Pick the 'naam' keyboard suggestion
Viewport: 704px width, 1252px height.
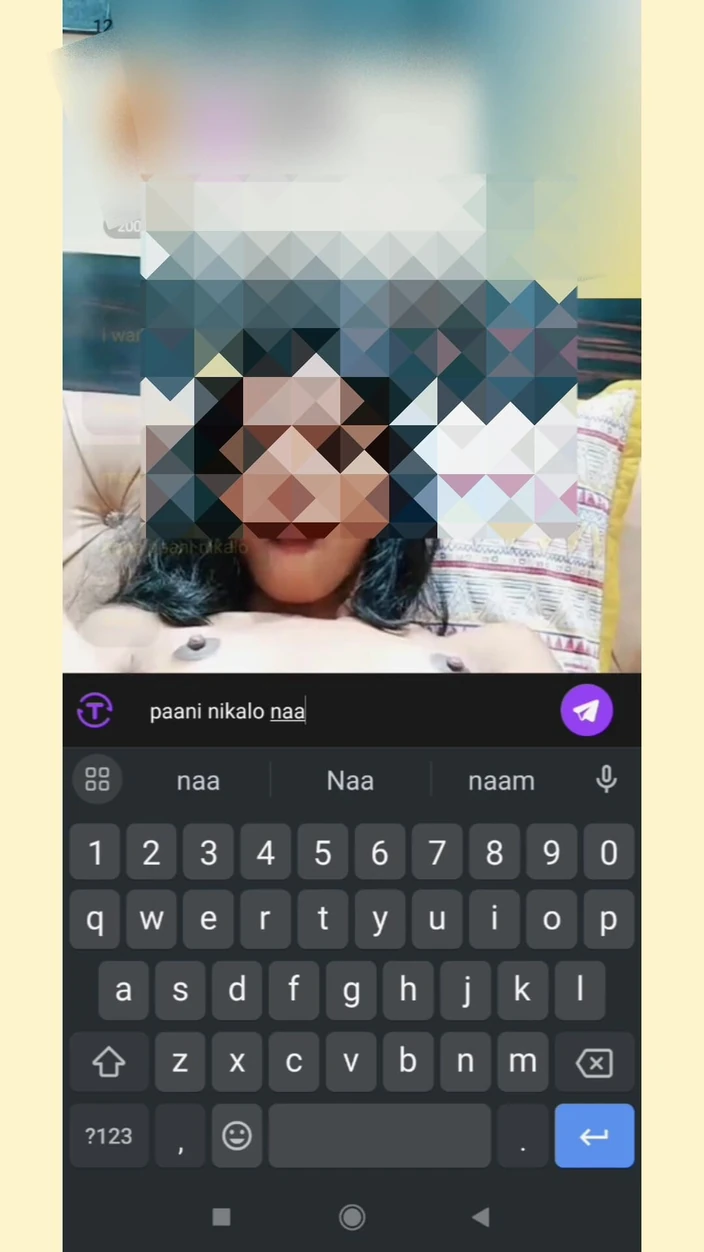(501, 780)
